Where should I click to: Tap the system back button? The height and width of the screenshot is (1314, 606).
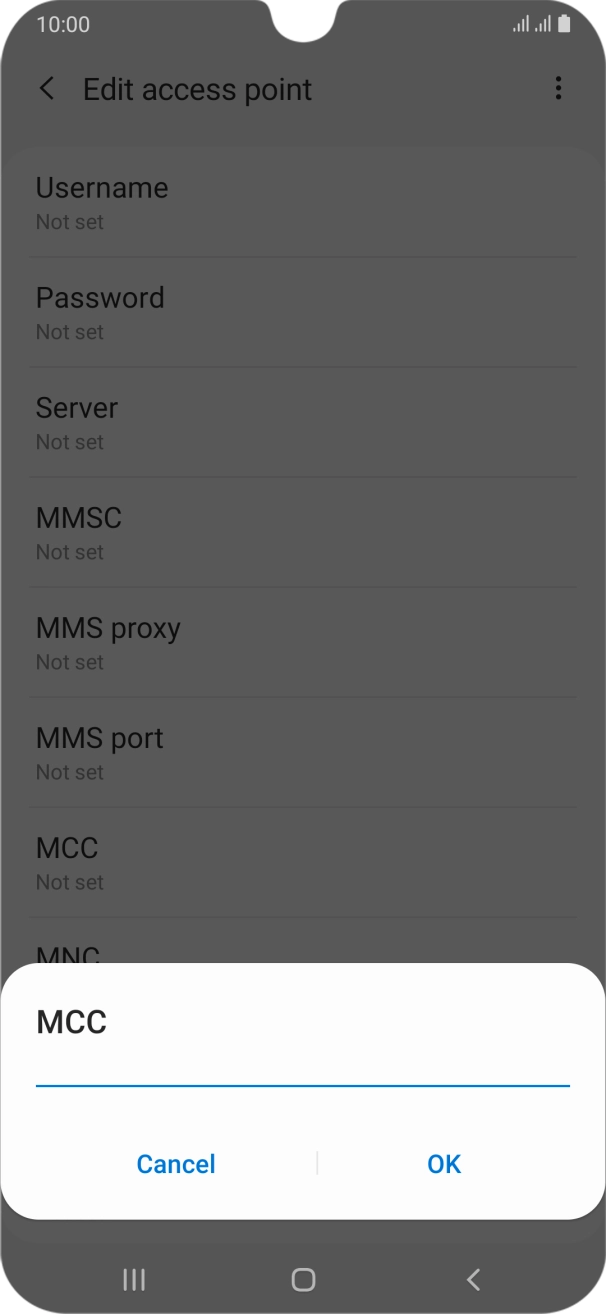point(473,1279)
